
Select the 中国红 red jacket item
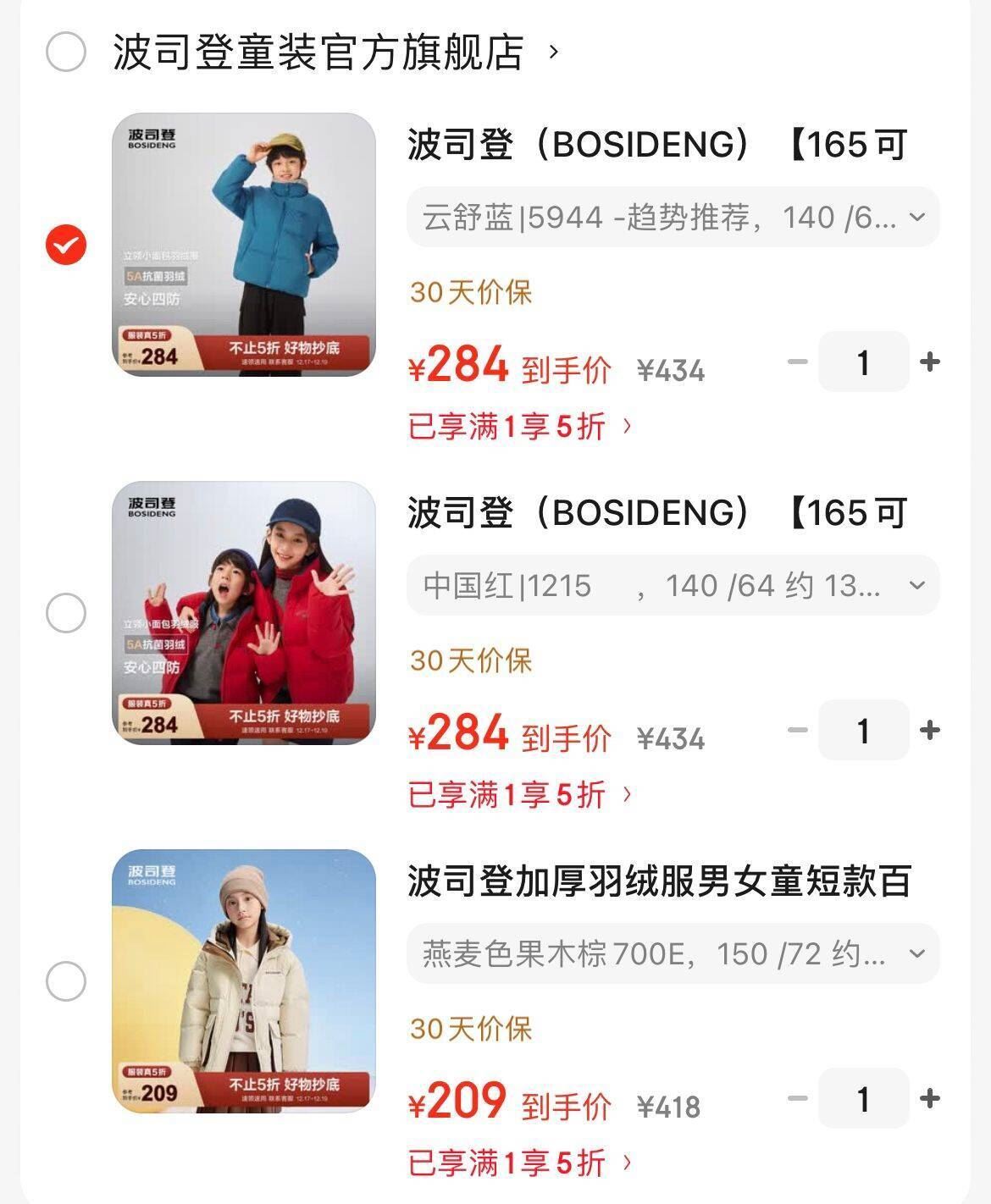coord(65,613)
